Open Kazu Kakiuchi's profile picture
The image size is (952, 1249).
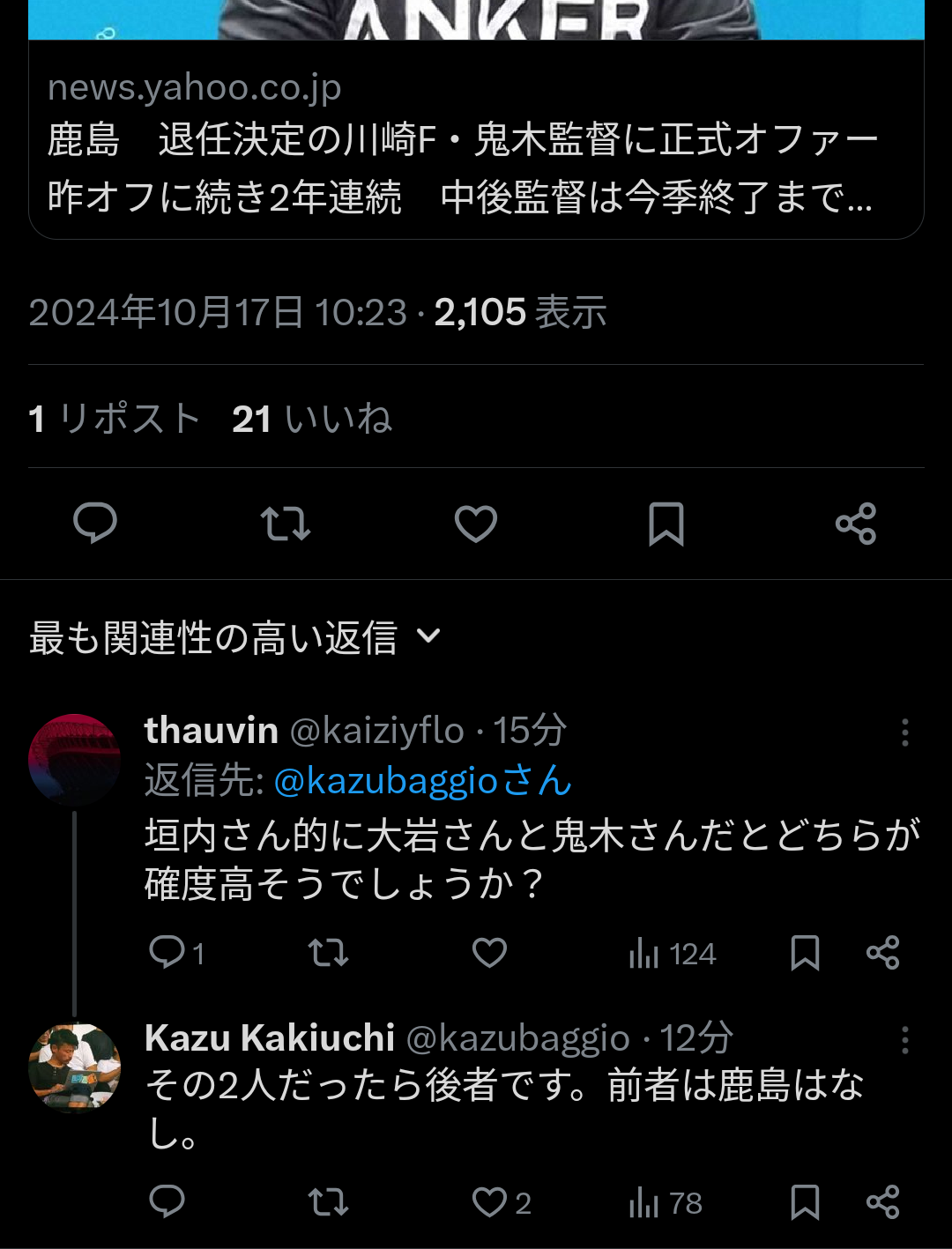tap(75, 1067)
